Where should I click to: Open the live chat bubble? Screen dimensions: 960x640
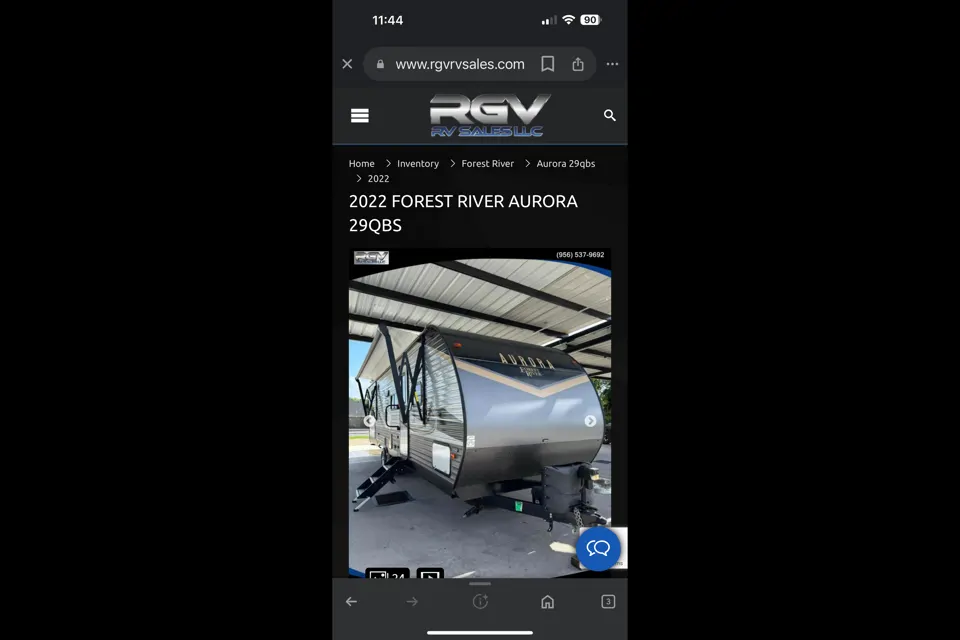(x=598, y=548)
